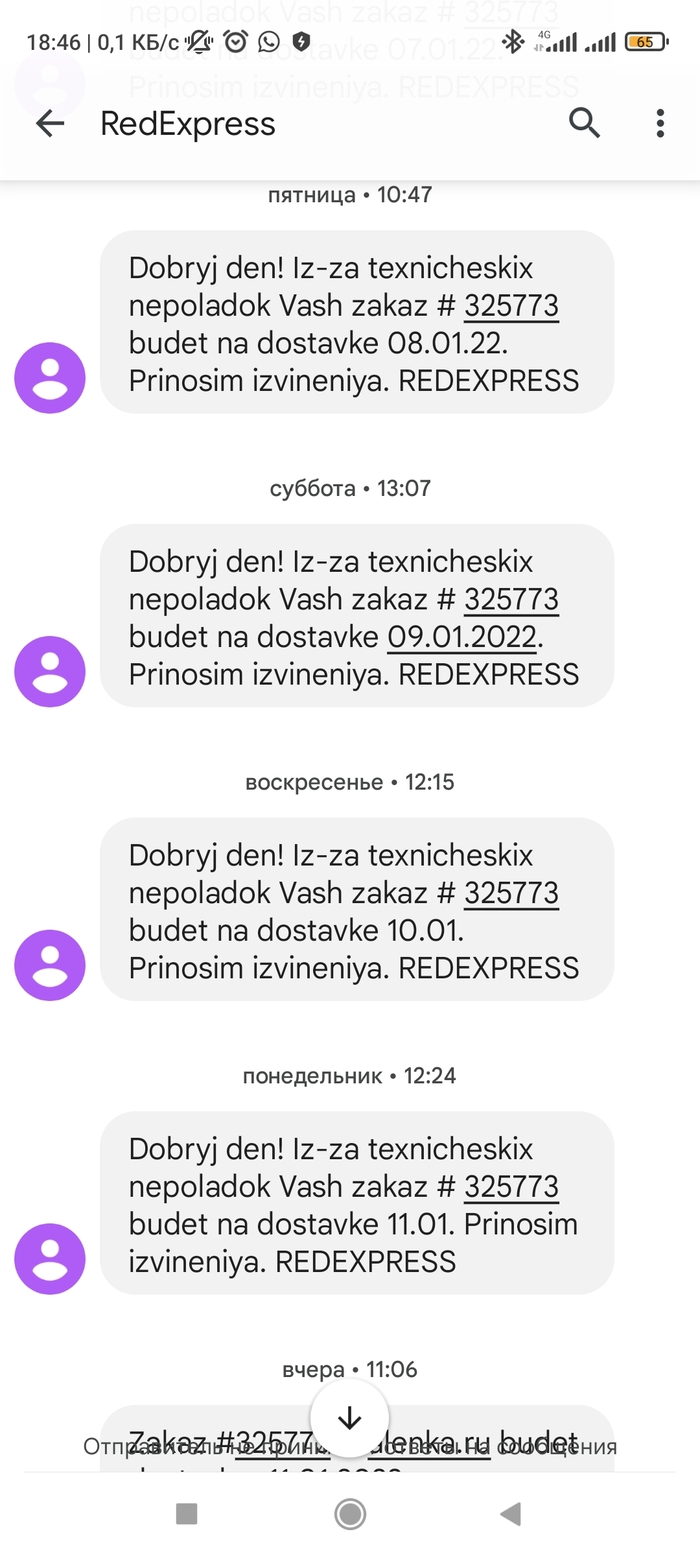Tap order number 325773 in the 10.01 message

pyautogui.click(x=511, y=893)
